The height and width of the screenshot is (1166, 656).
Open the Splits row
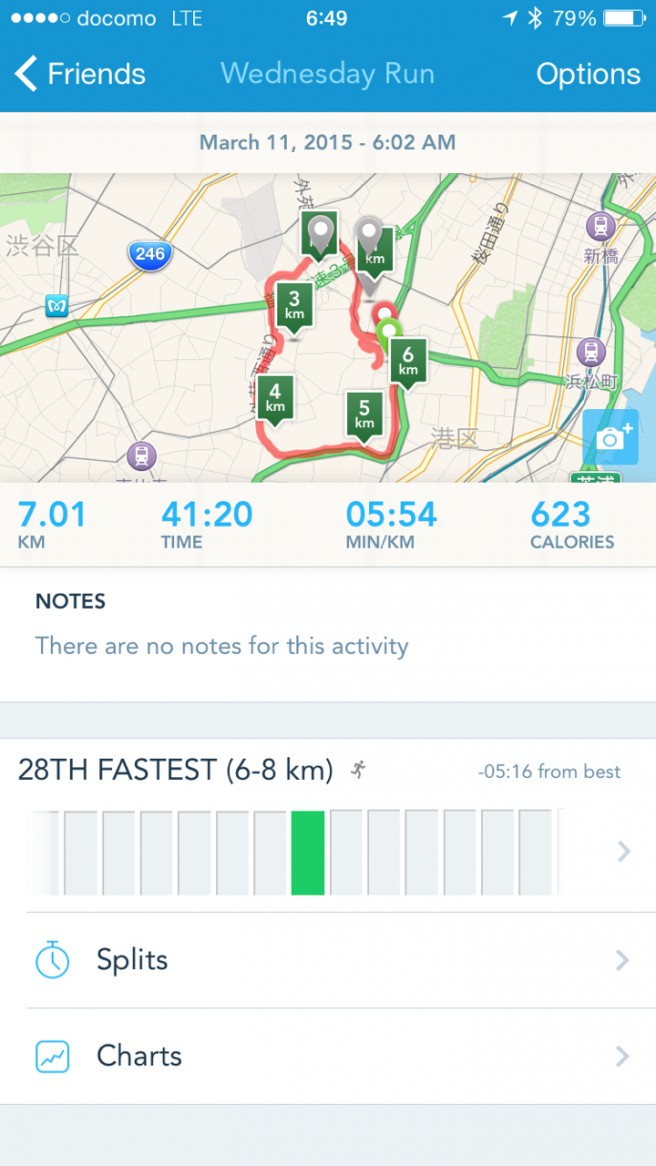pos(328,960)
